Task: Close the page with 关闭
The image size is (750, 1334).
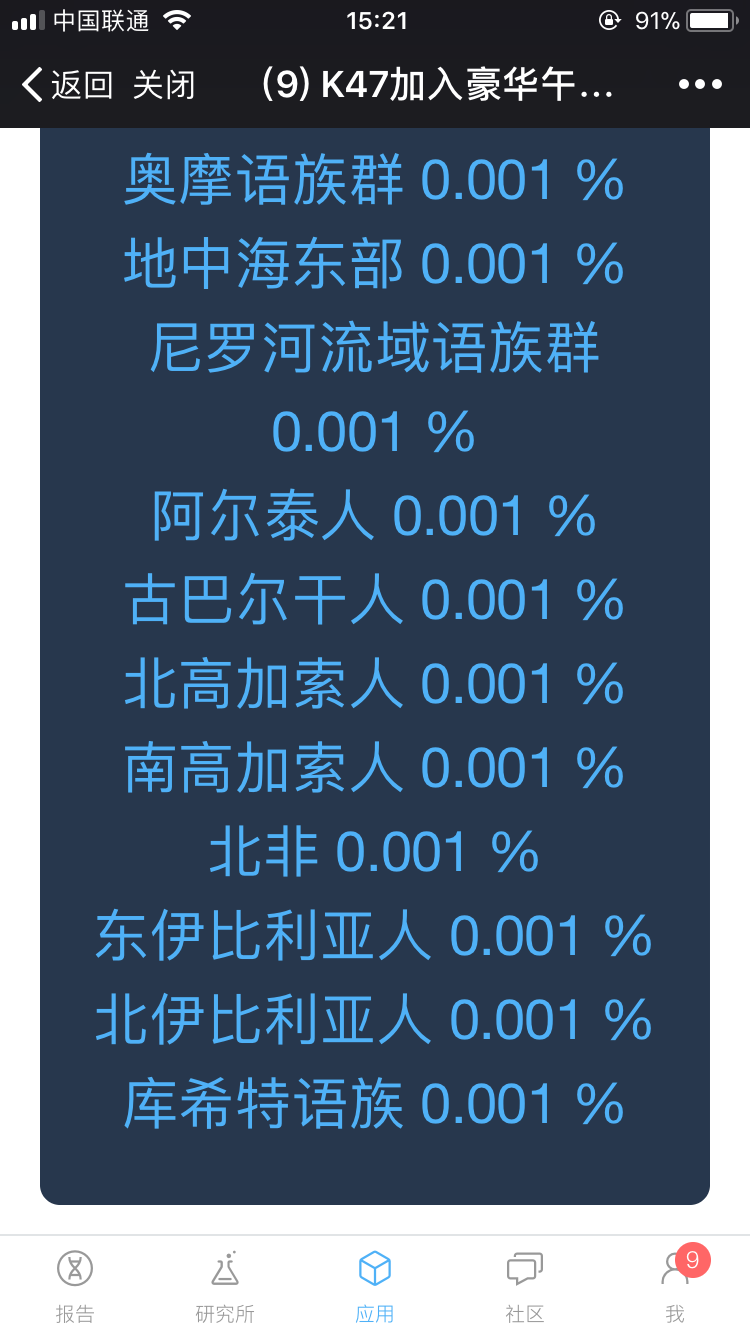Action: pos(164,85)
